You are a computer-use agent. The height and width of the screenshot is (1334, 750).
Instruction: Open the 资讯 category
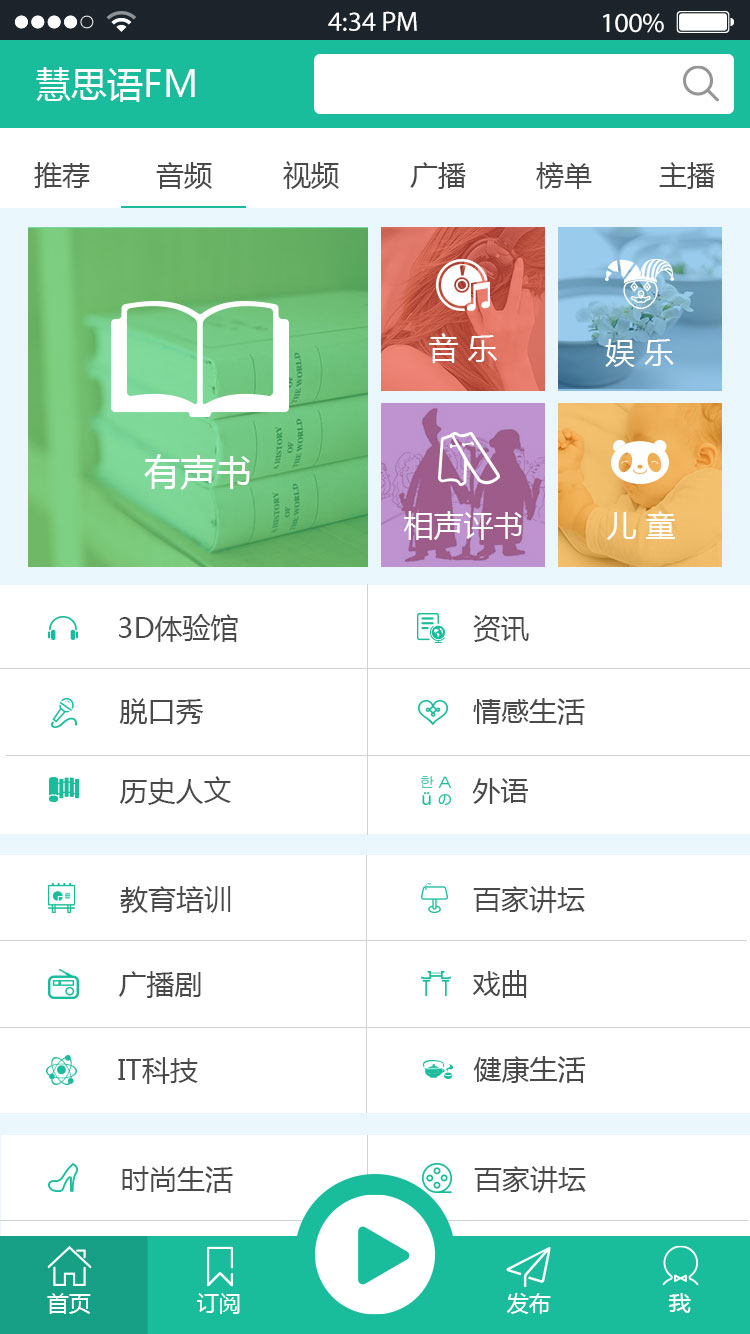click(x=500, y=629)
